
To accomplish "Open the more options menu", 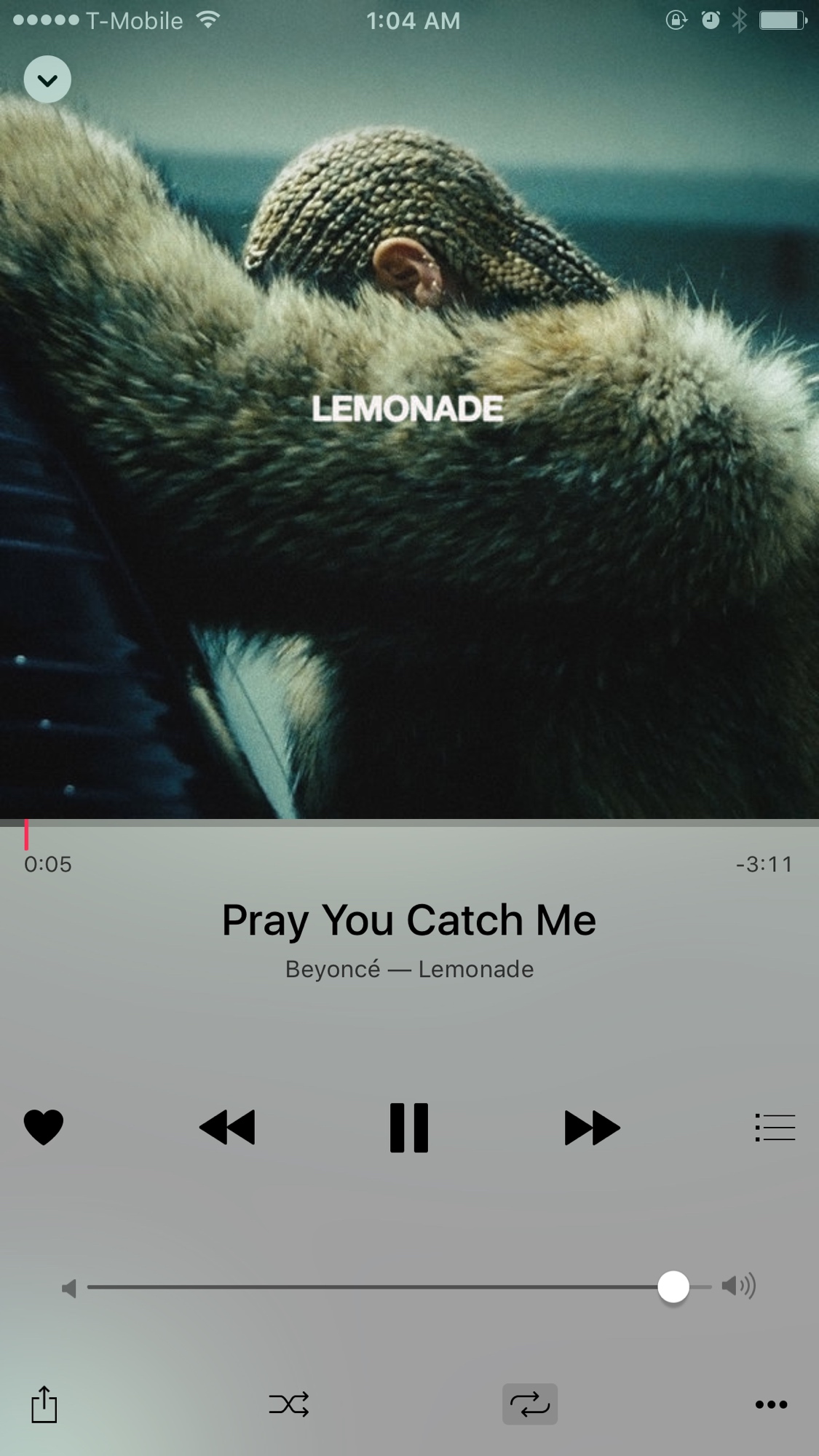I will coord(771,1404).
